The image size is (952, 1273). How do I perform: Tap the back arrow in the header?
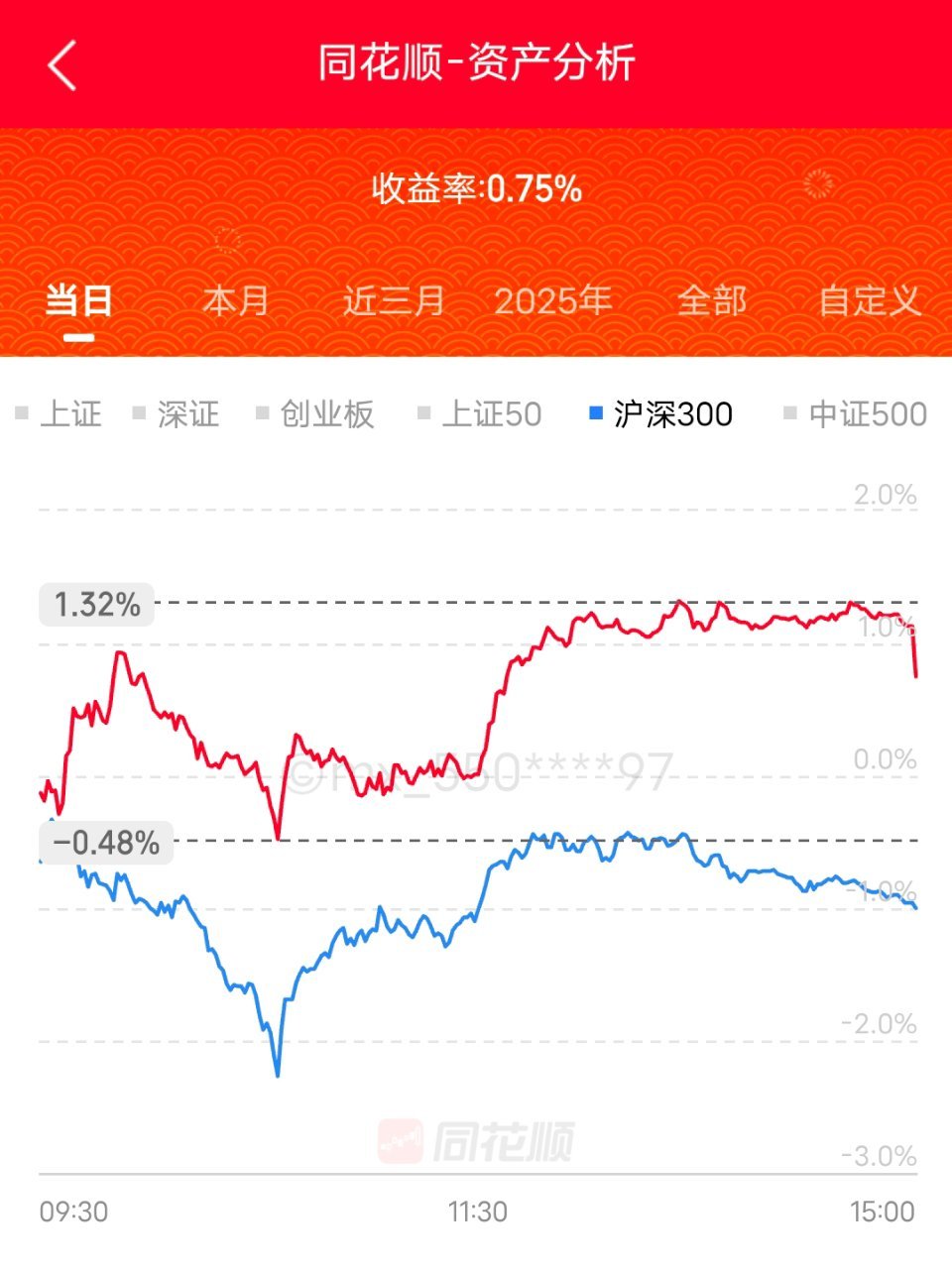click(61, 63)
